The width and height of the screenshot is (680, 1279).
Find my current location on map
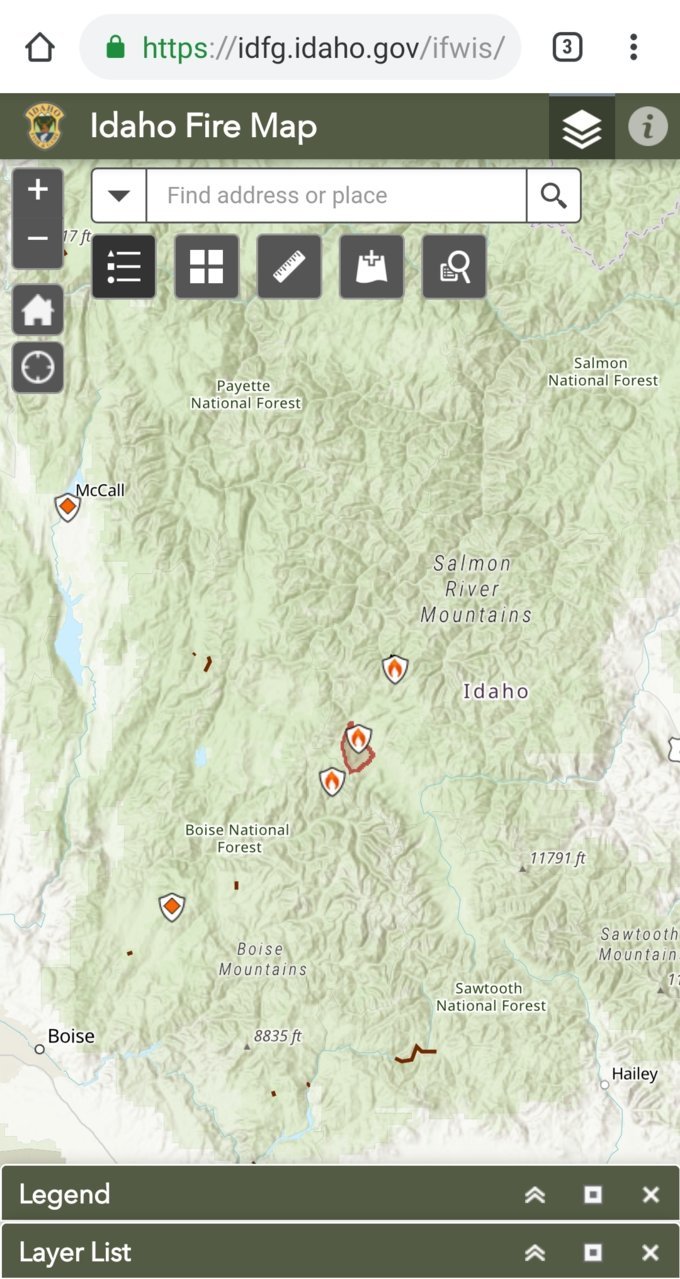click(38, 368)
